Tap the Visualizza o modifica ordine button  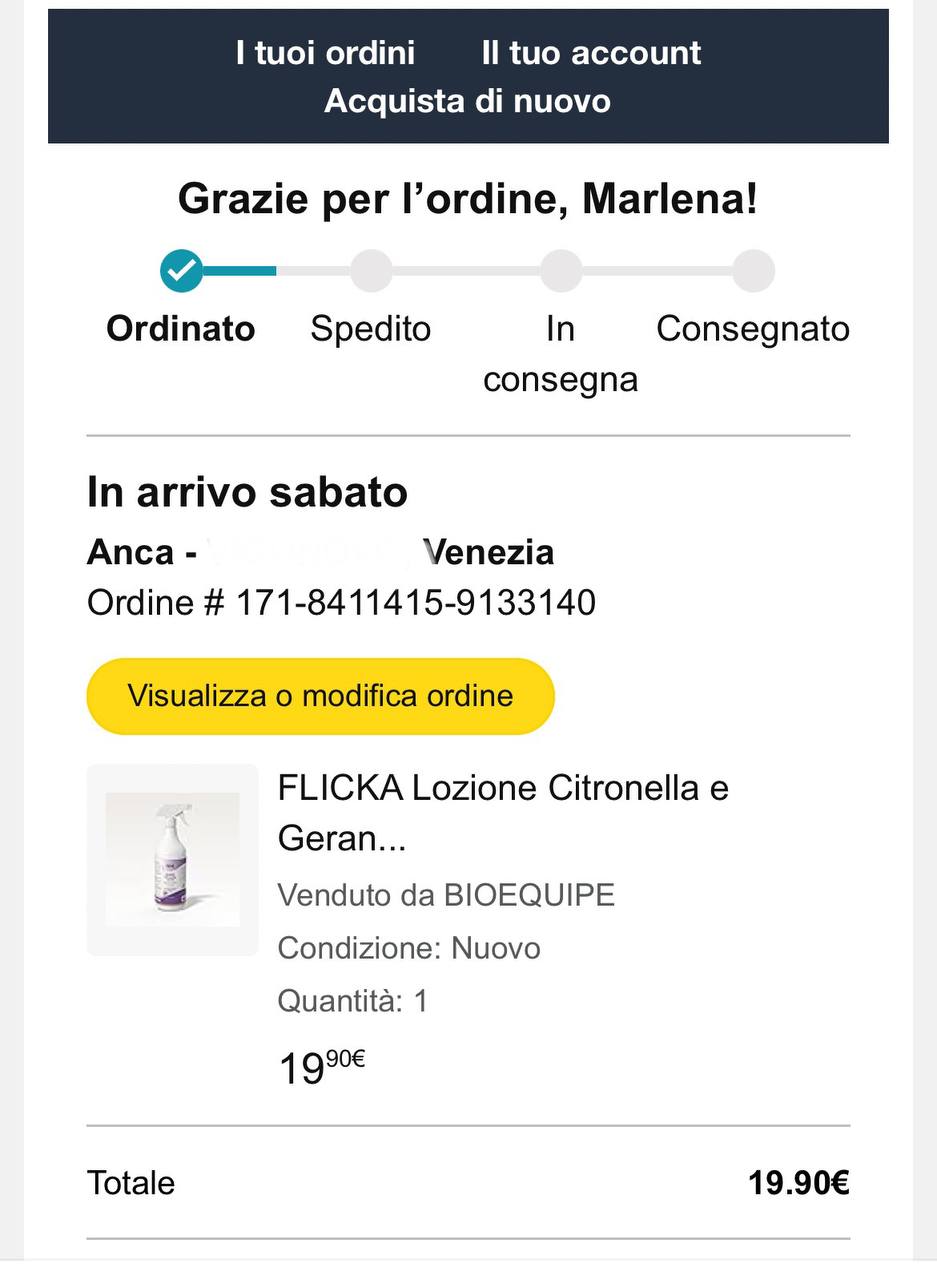[320, 696]
